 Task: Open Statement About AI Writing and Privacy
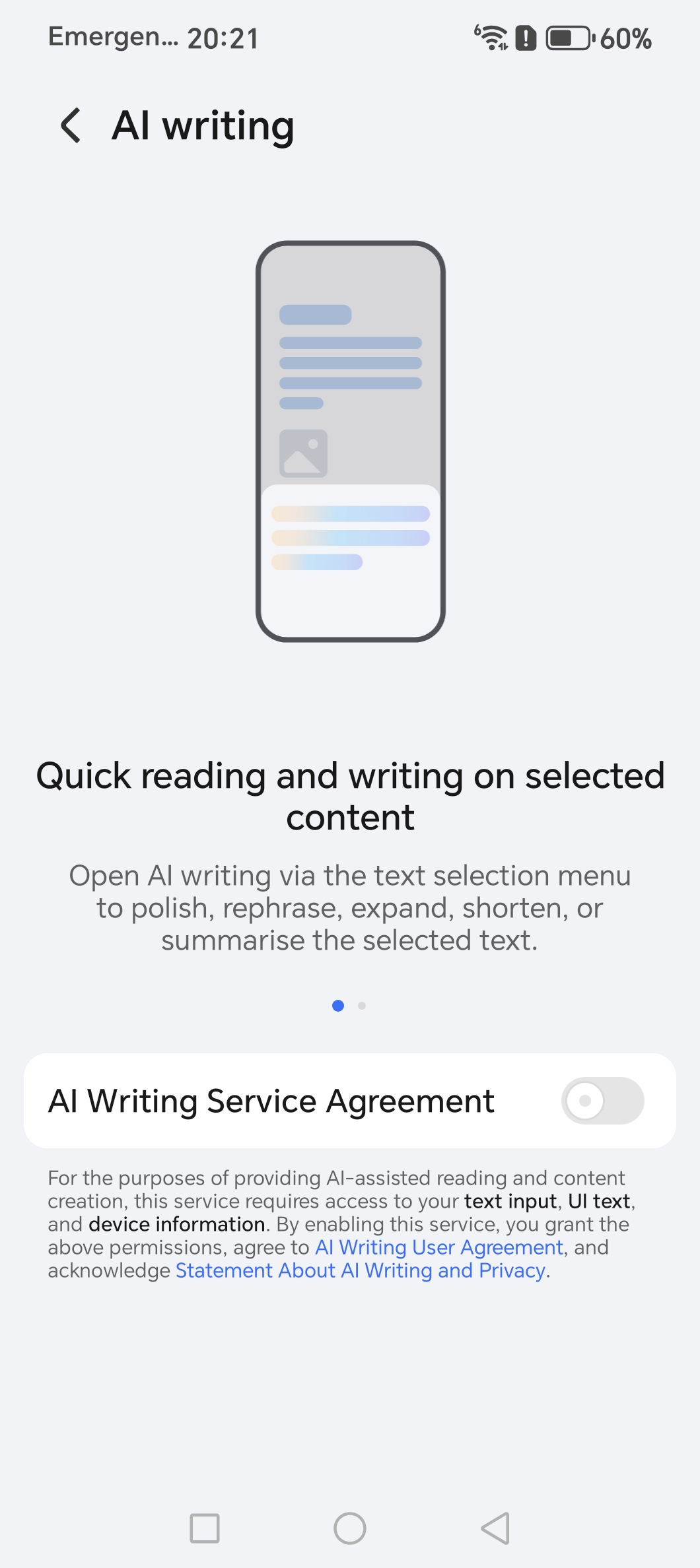pos(361,1270)
